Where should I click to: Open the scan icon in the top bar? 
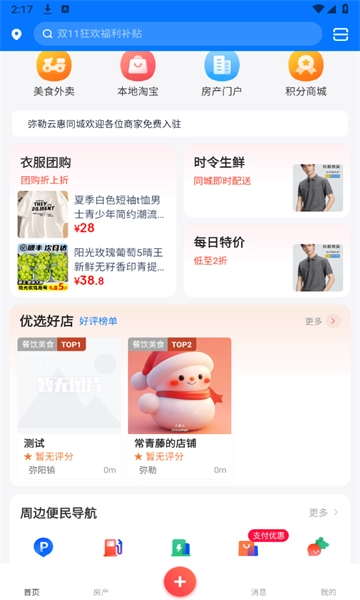tap(340, 34)
